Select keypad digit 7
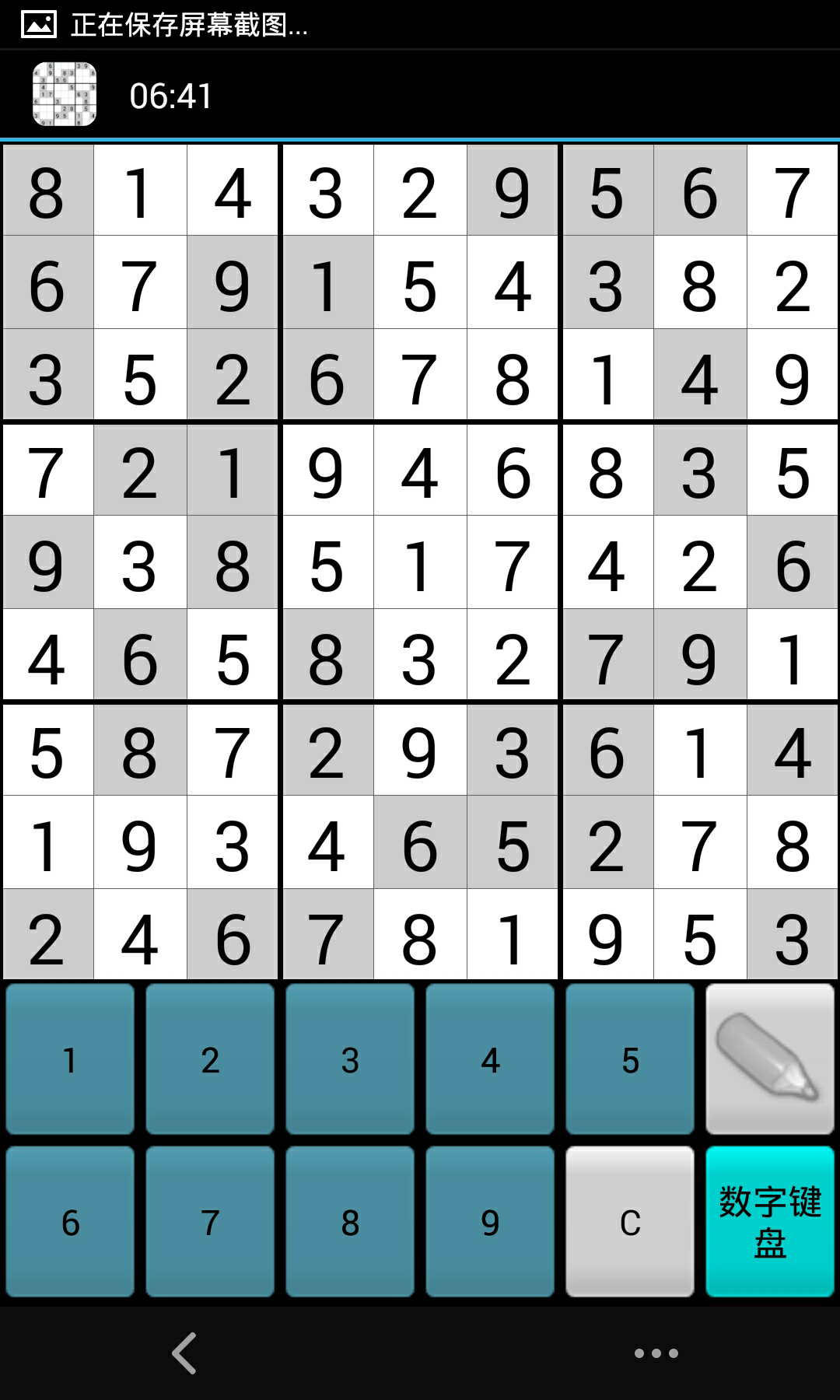The height and width of the screenshot is (1400, 840). click(x=210, y=1221)
